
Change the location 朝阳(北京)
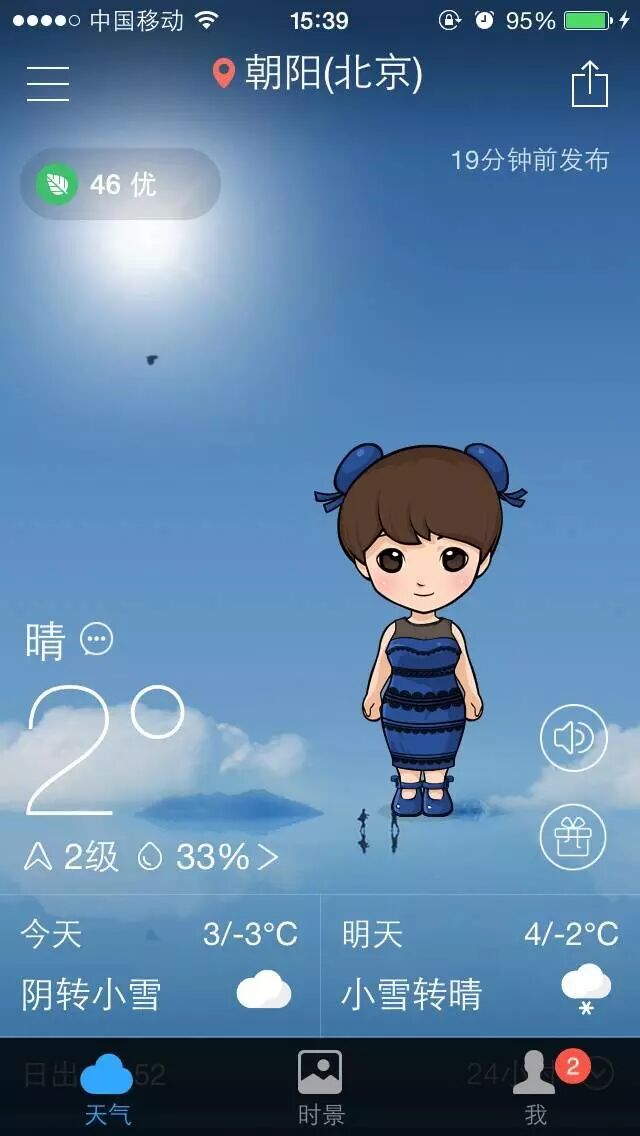click(x=320, y=74)
